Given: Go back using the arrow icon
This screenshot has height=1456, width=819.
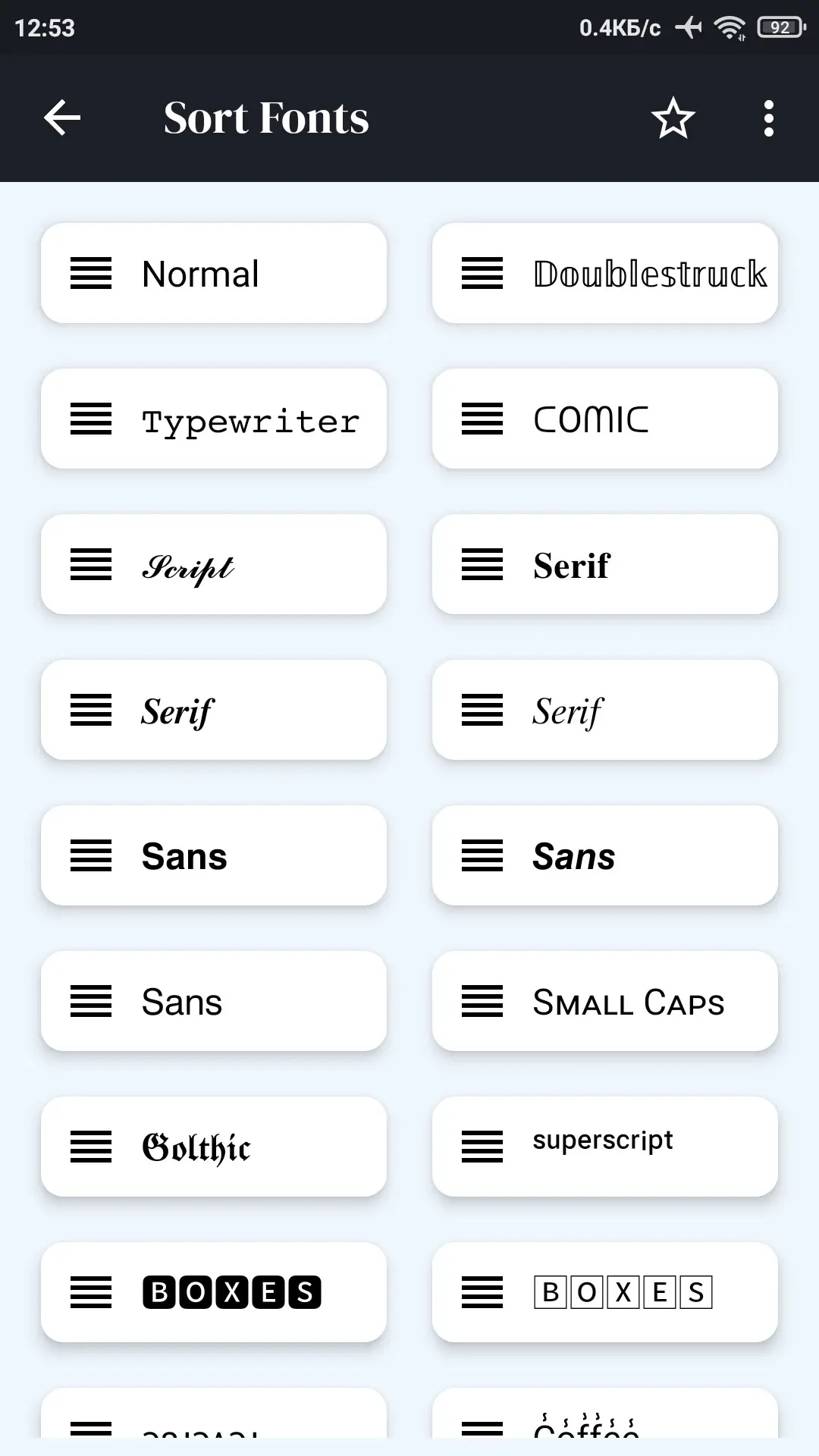Looking at the screenshot, I should (62, 118).
